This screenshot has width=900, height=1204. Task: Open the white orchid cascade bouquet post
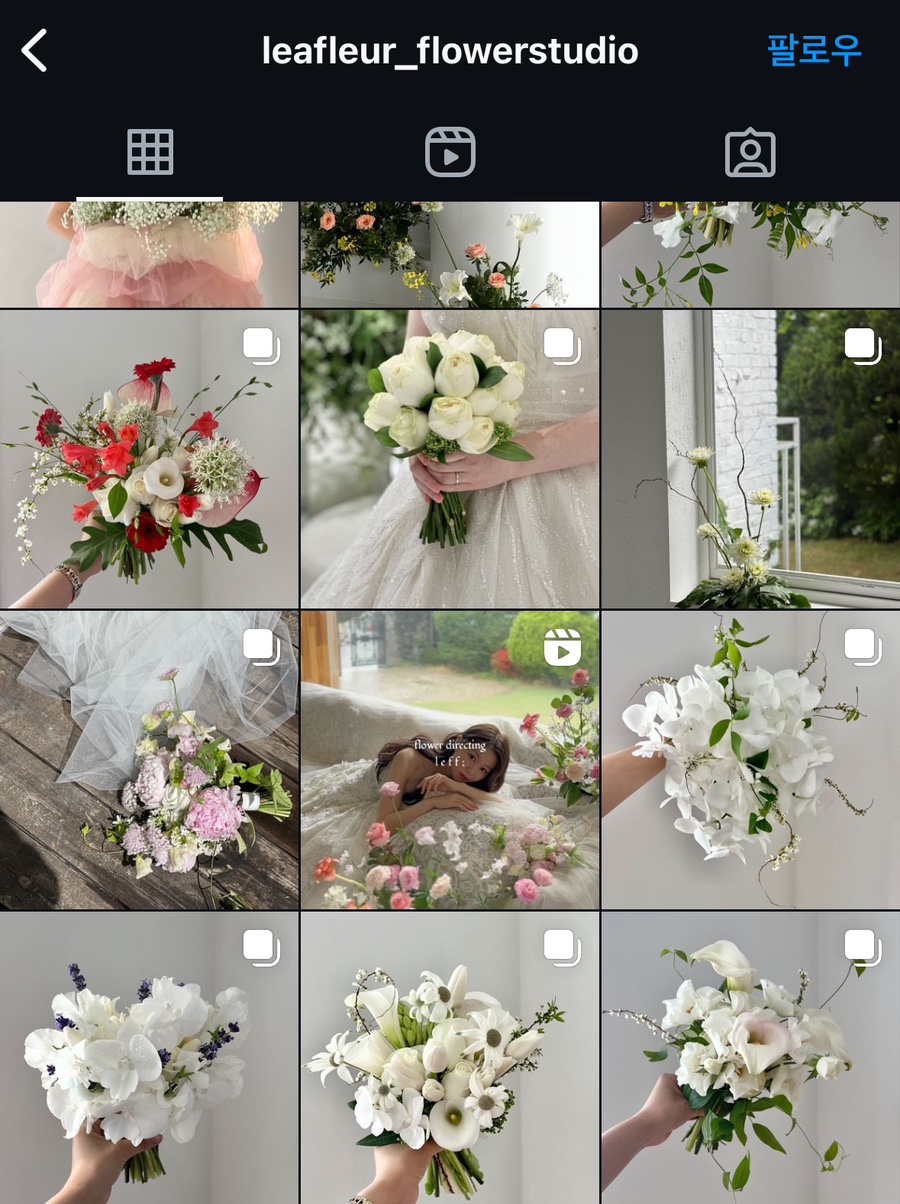[751, 760]
